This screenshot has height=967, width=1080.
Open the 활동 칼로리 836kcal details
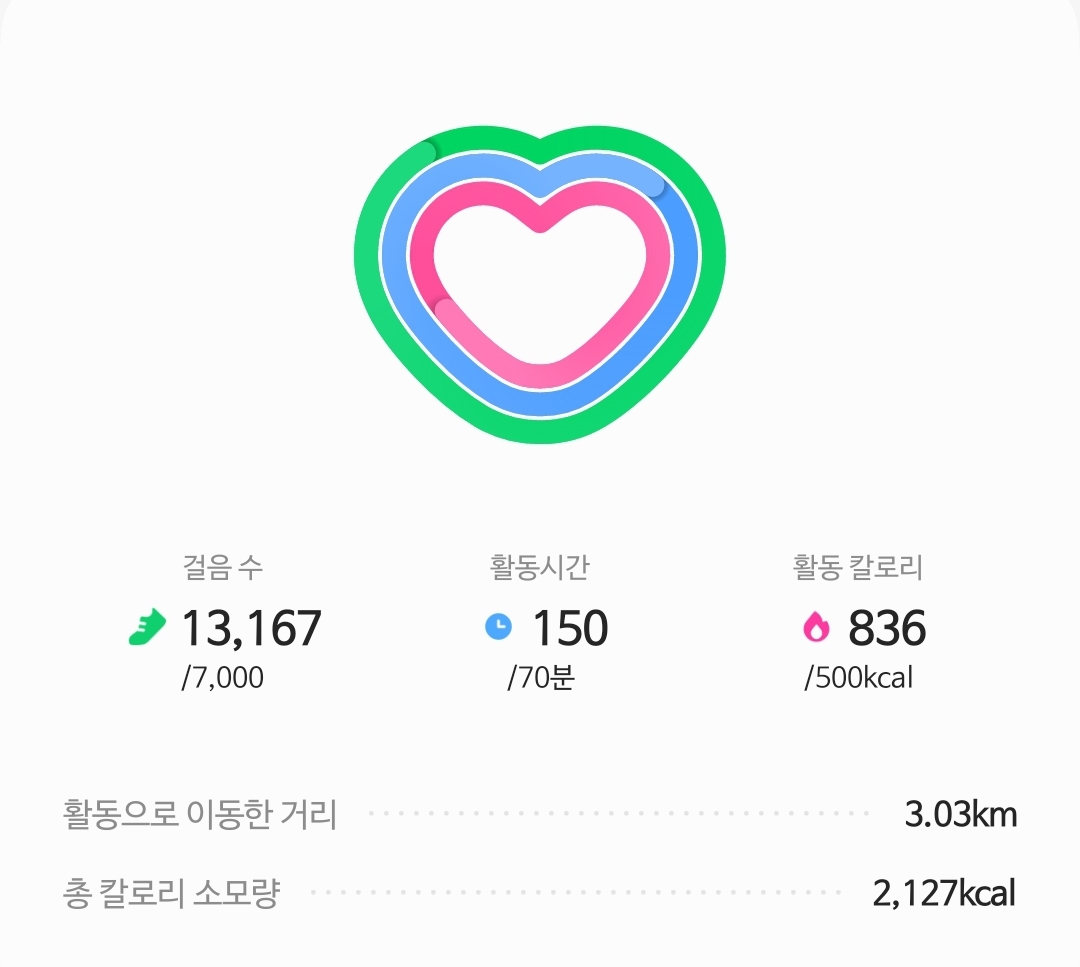(x=860, y=628)
